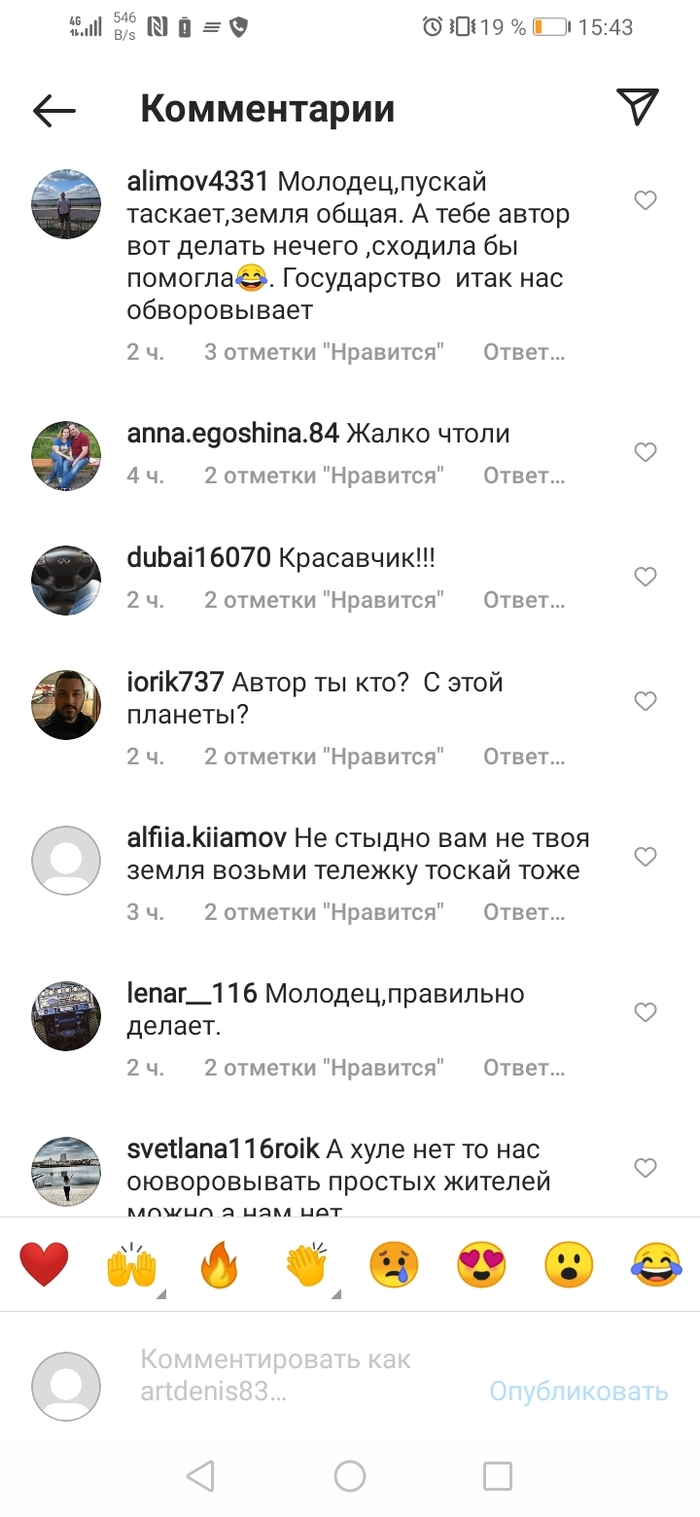Image resolution: width=700 pixels, height=1517 pixels.
Task: Go back from the Комментарии screen
Action: tap(54, 110)
